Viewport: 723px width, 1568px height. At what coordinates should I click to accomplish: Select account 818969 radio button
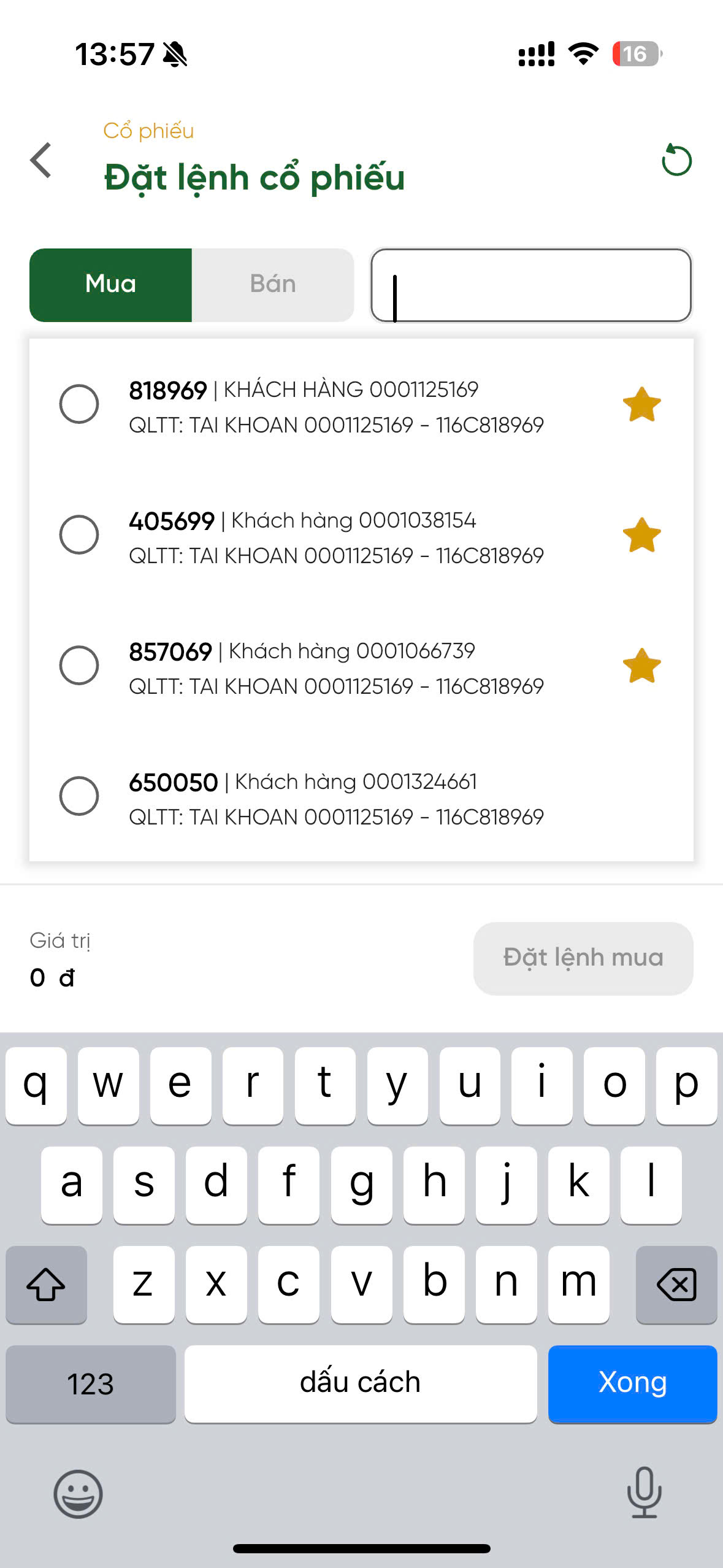(x=80, y=405)
